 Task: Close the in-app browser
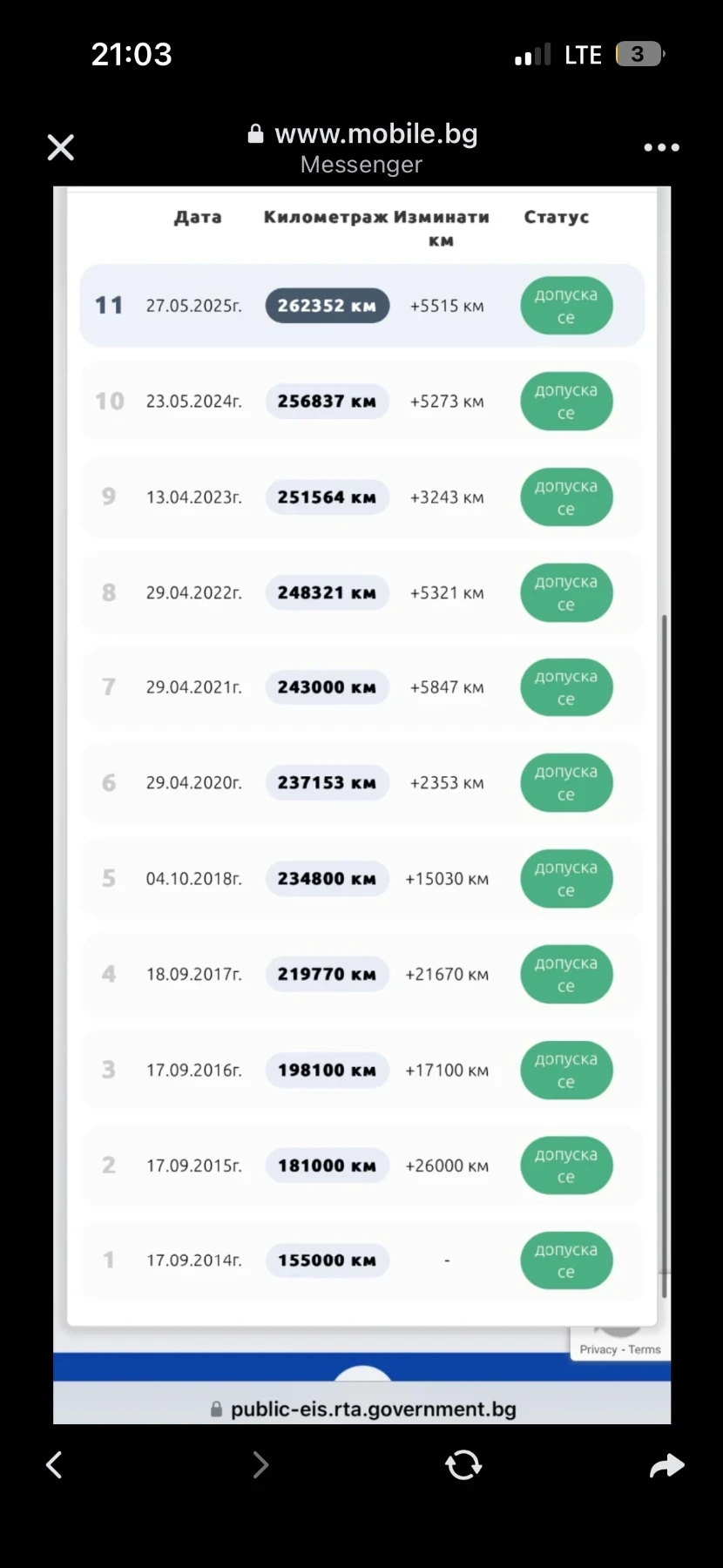[x=60, y=147]
